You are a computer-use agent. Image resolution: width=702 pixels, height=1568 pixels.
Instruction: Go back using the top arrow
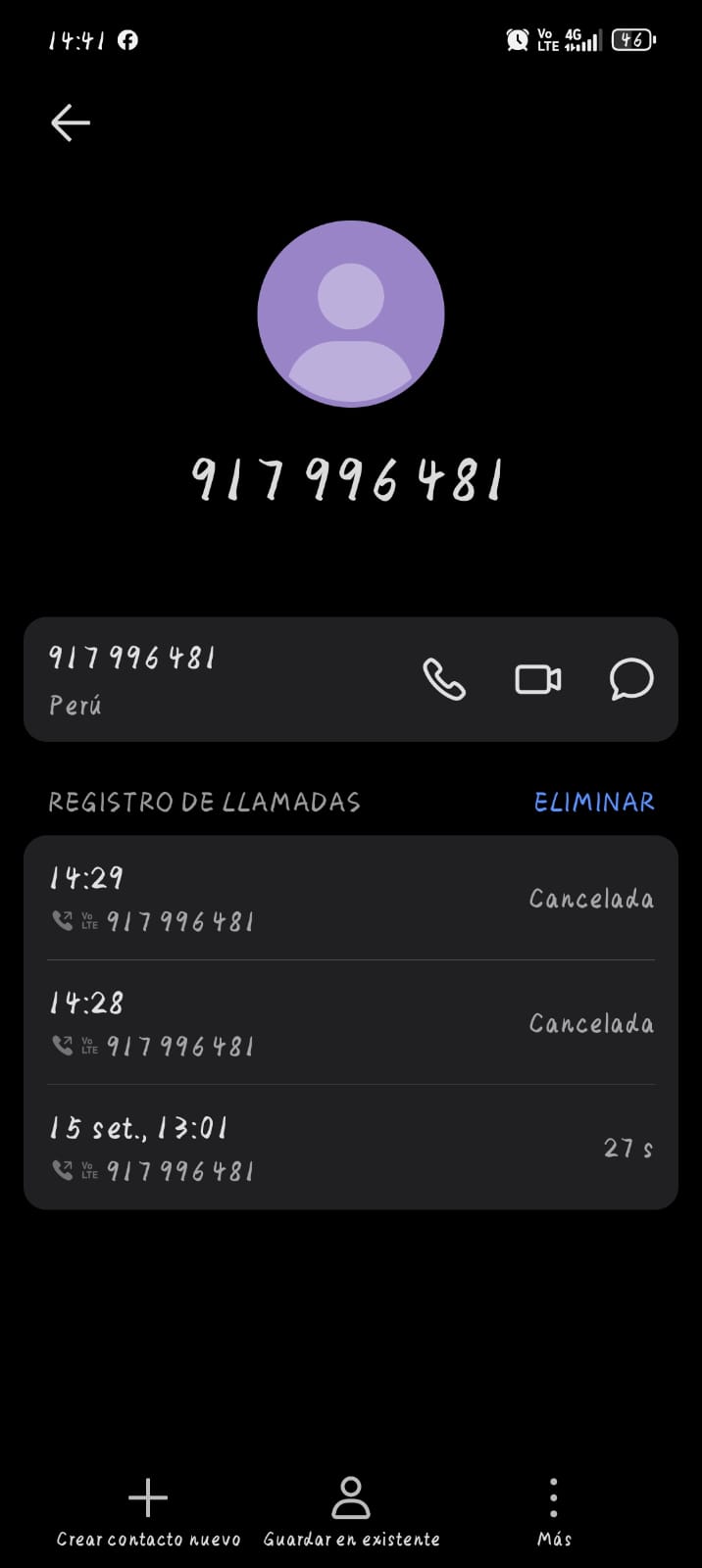pyautogui.click(x=71, y=123)
